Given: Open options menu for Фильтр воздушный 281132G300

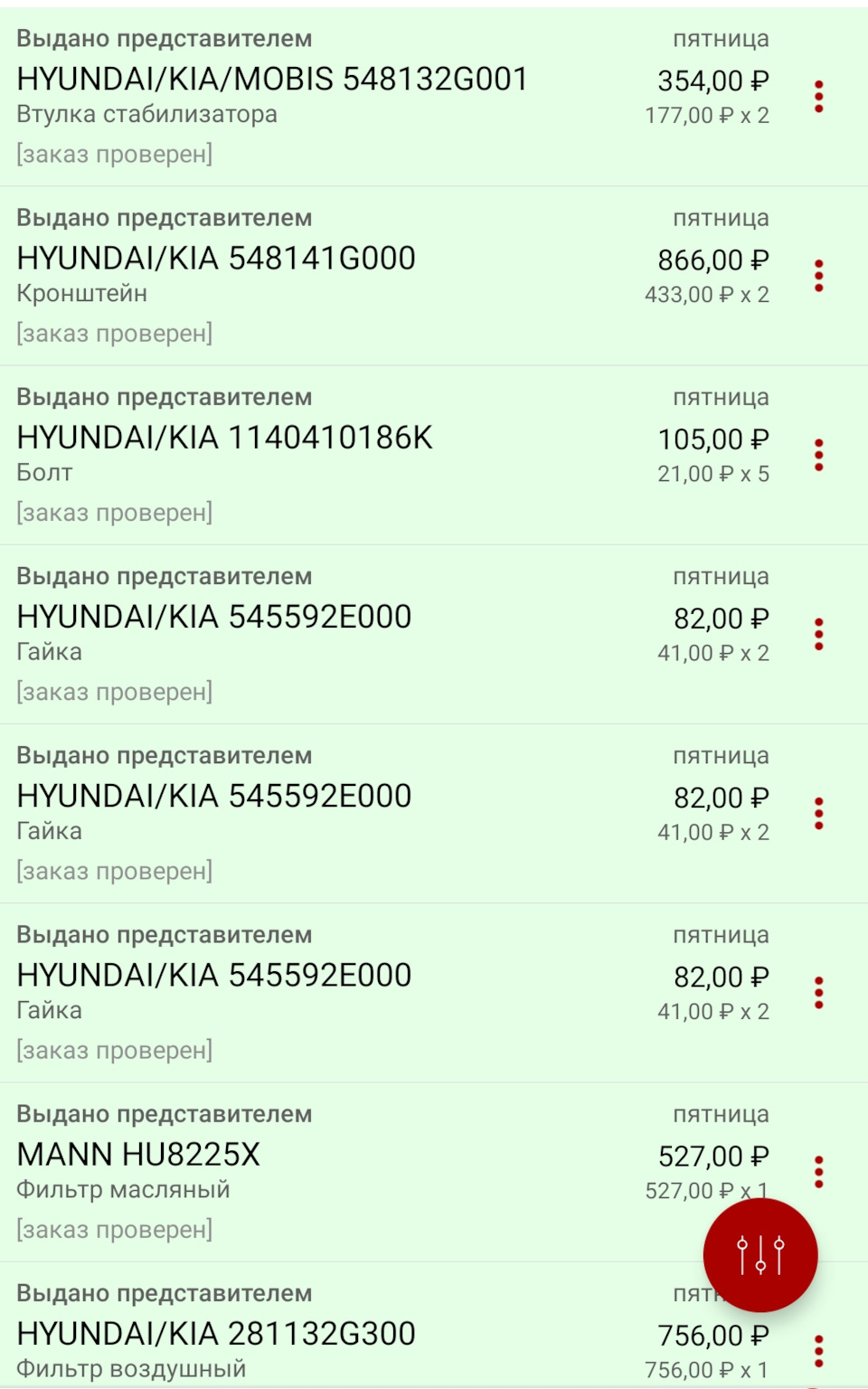Looking at the screenshot, I should tap(818, 1351).
